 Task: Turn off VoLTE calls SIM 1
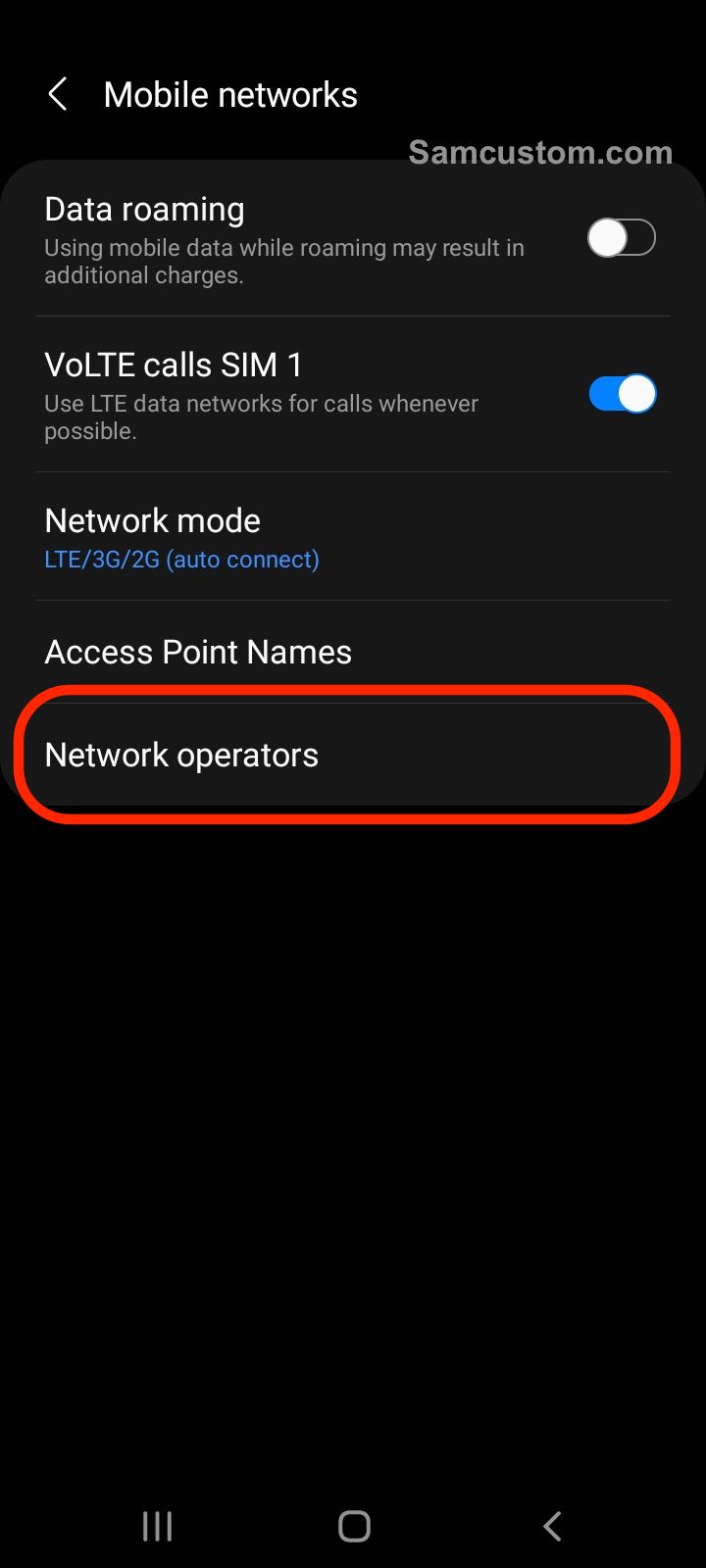point(622,394)
